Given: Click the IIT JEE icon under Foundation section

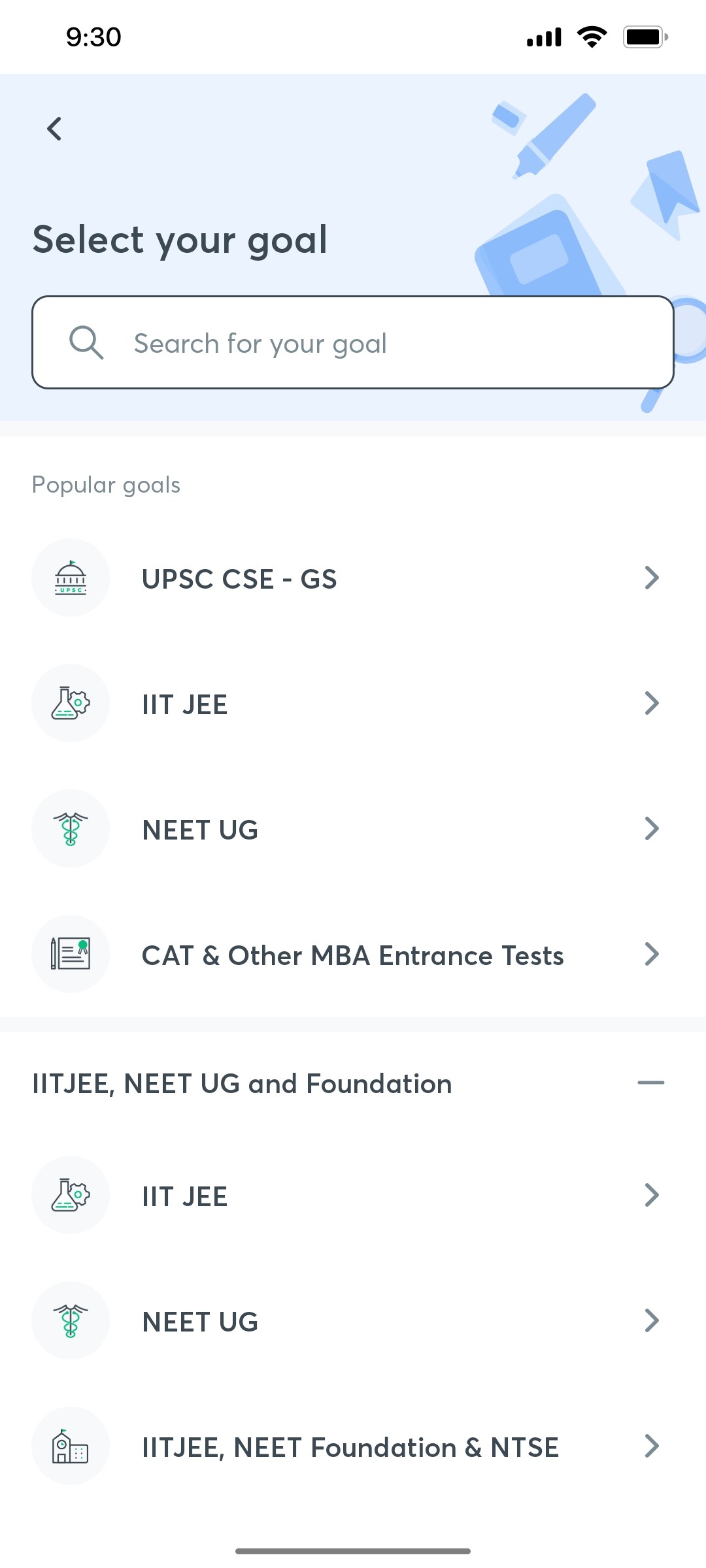Looking at the screenshot, I should coord(71,1196).
